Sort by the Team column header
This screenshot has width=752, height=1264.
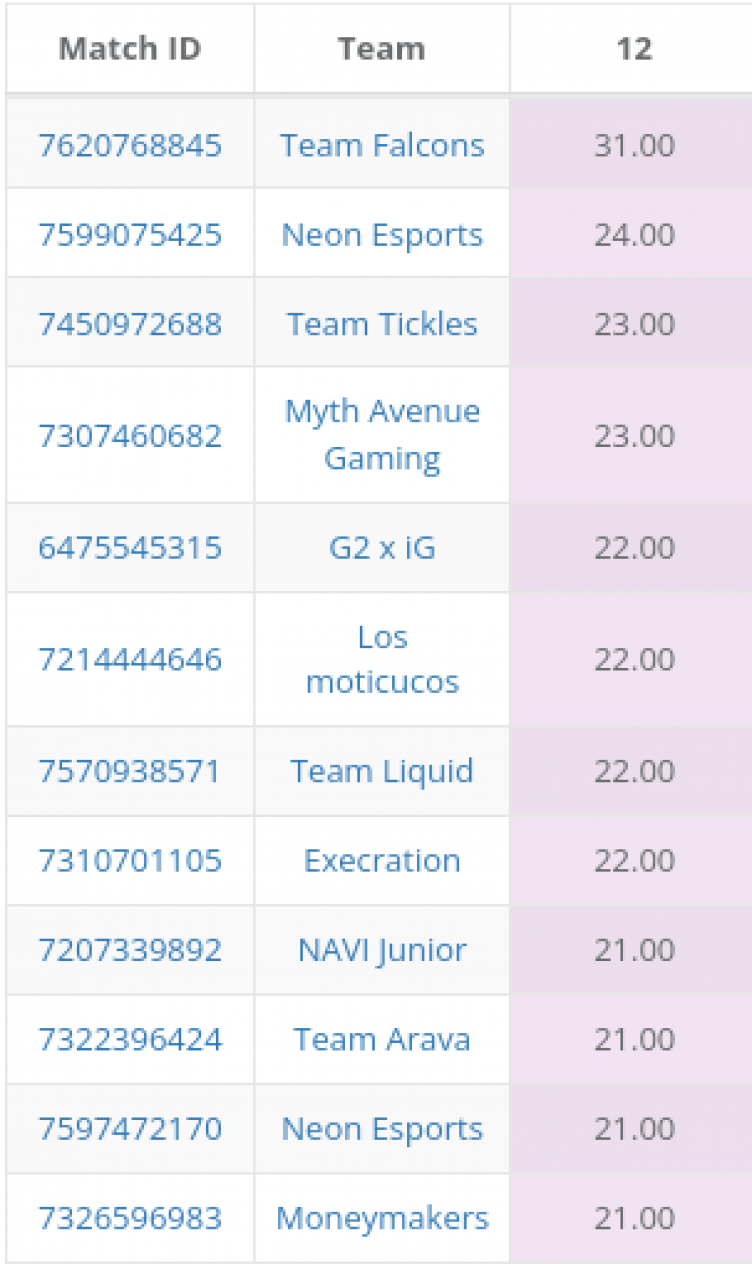(381, 49)
